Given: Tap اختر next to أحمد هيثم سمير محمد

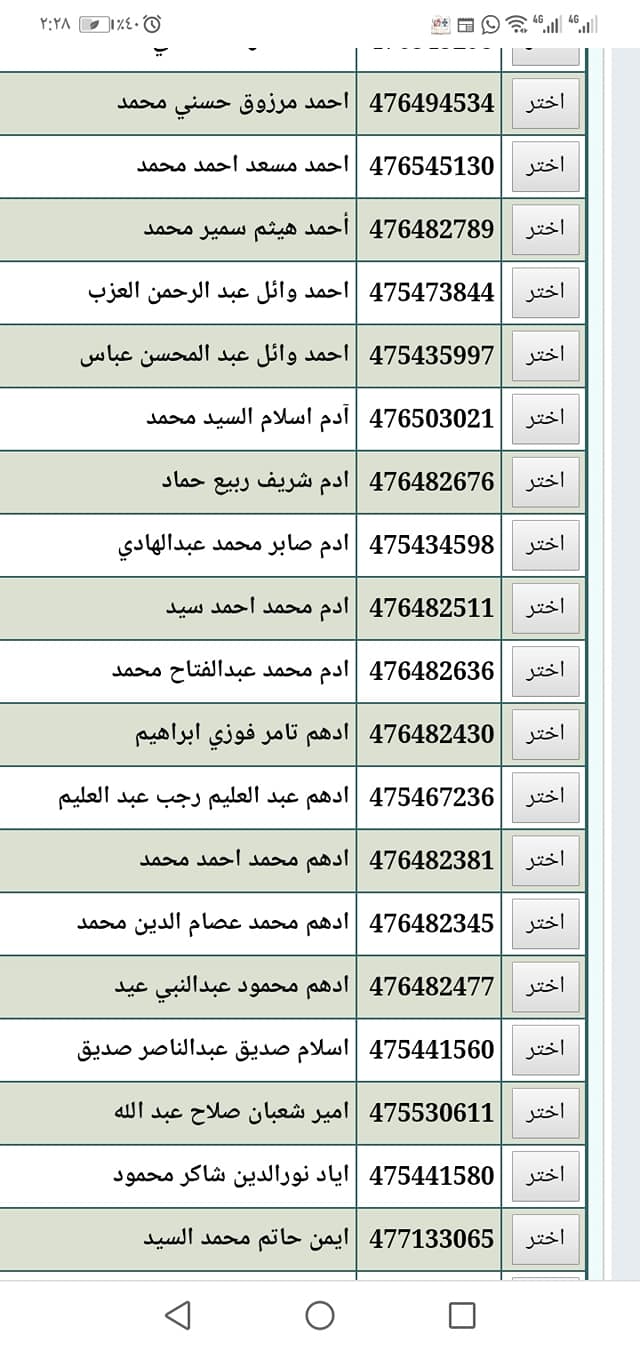Looking at the screenshot, I should 546,229.
